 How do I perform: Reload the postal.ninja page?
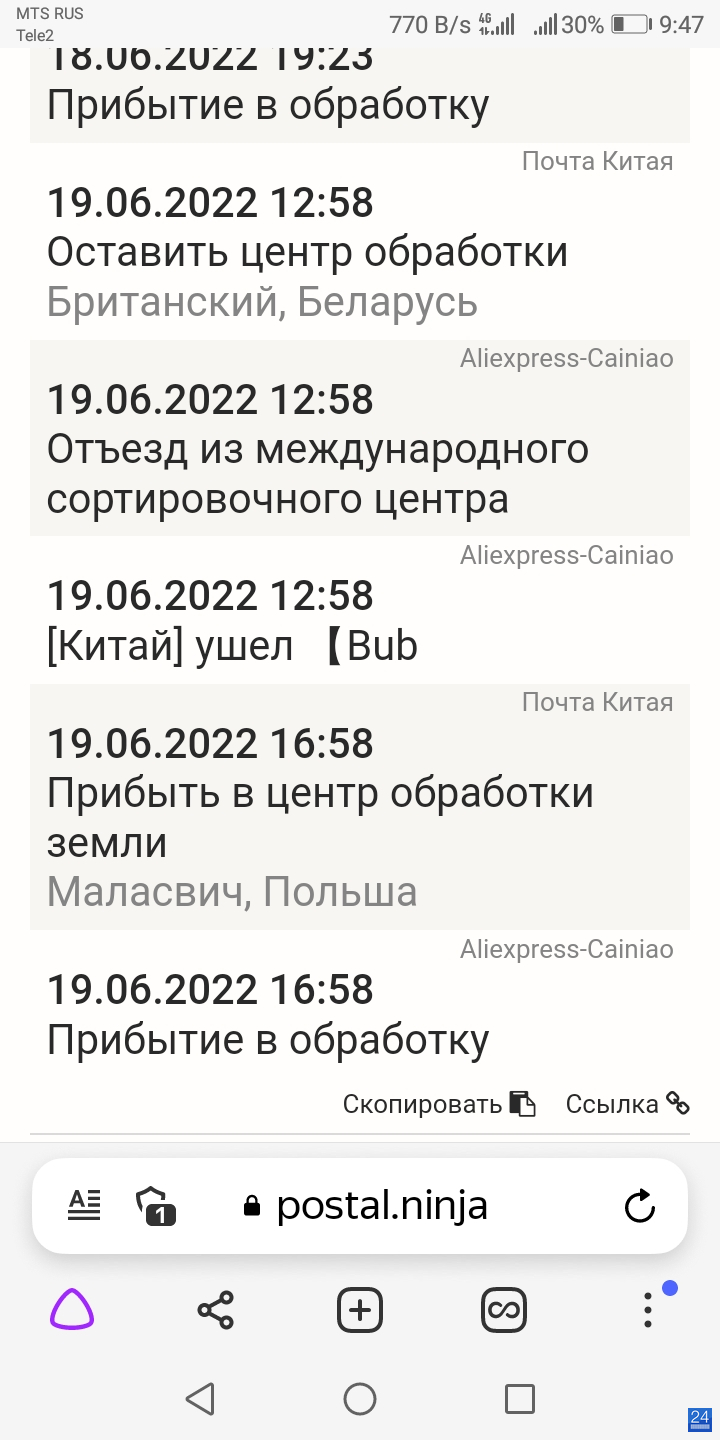(x=639, y=1206)
